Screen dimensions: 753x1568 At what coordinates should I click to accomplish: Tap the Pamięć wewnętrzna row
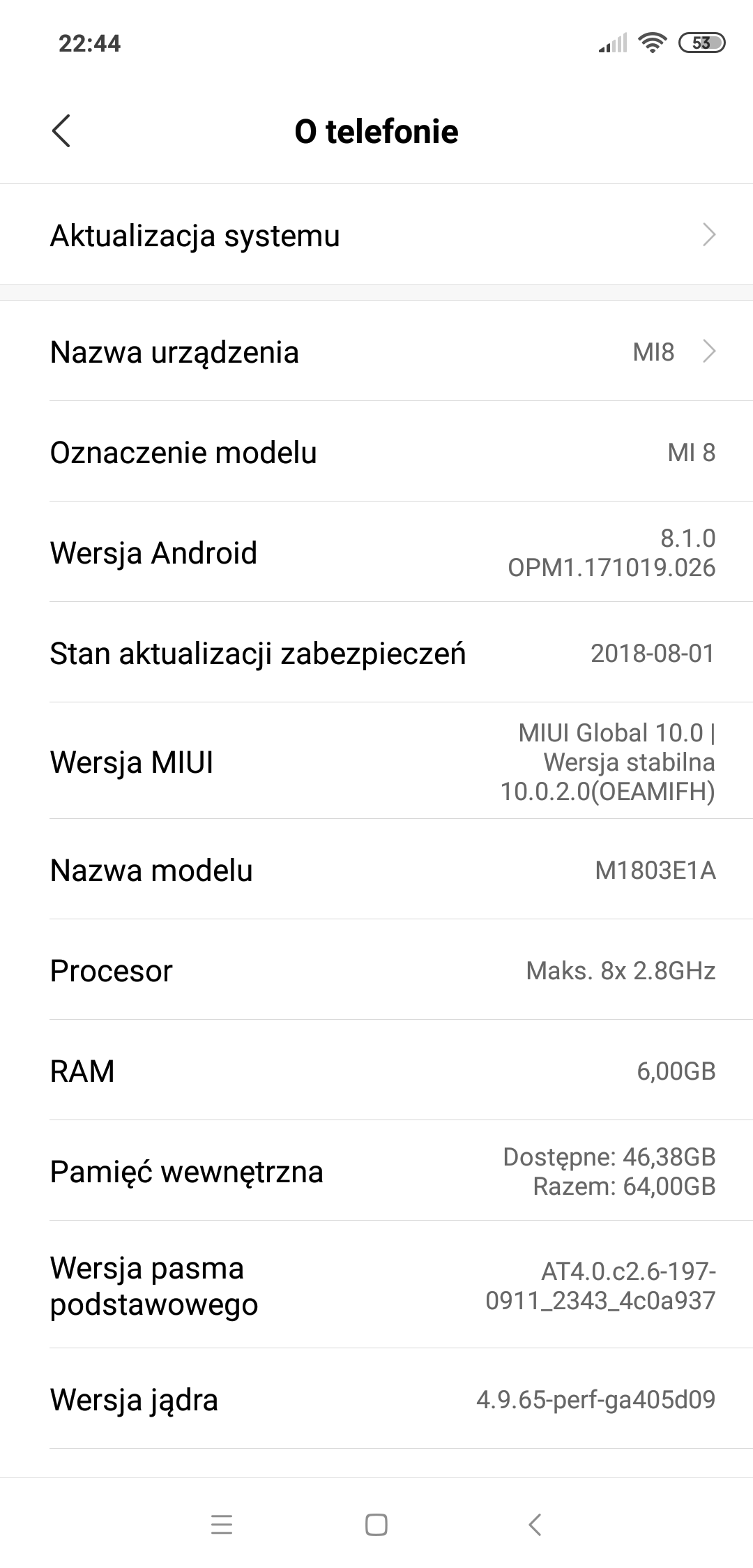[x=376, y=1171]
